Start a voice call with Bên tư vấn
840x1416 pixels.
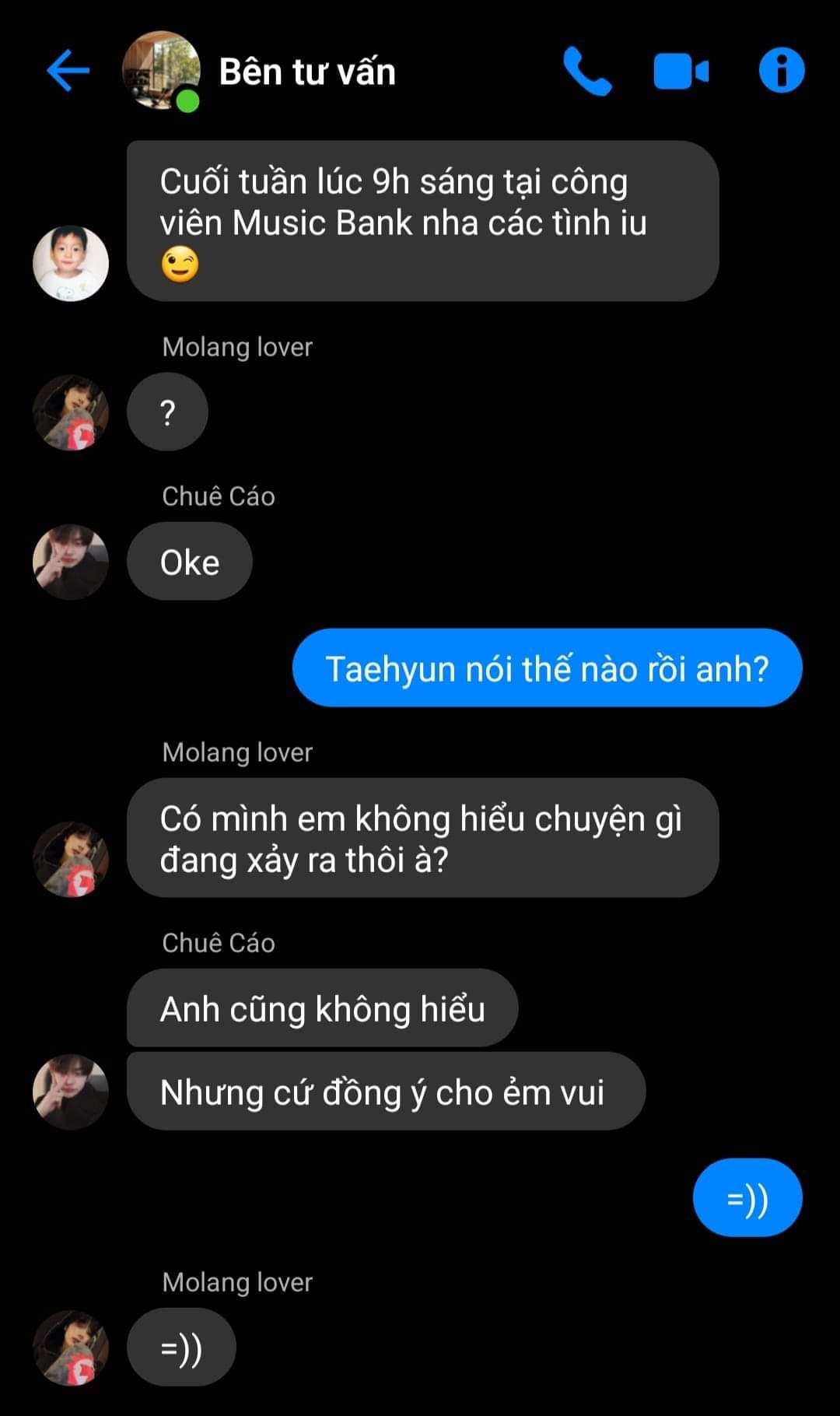point(587,71)
